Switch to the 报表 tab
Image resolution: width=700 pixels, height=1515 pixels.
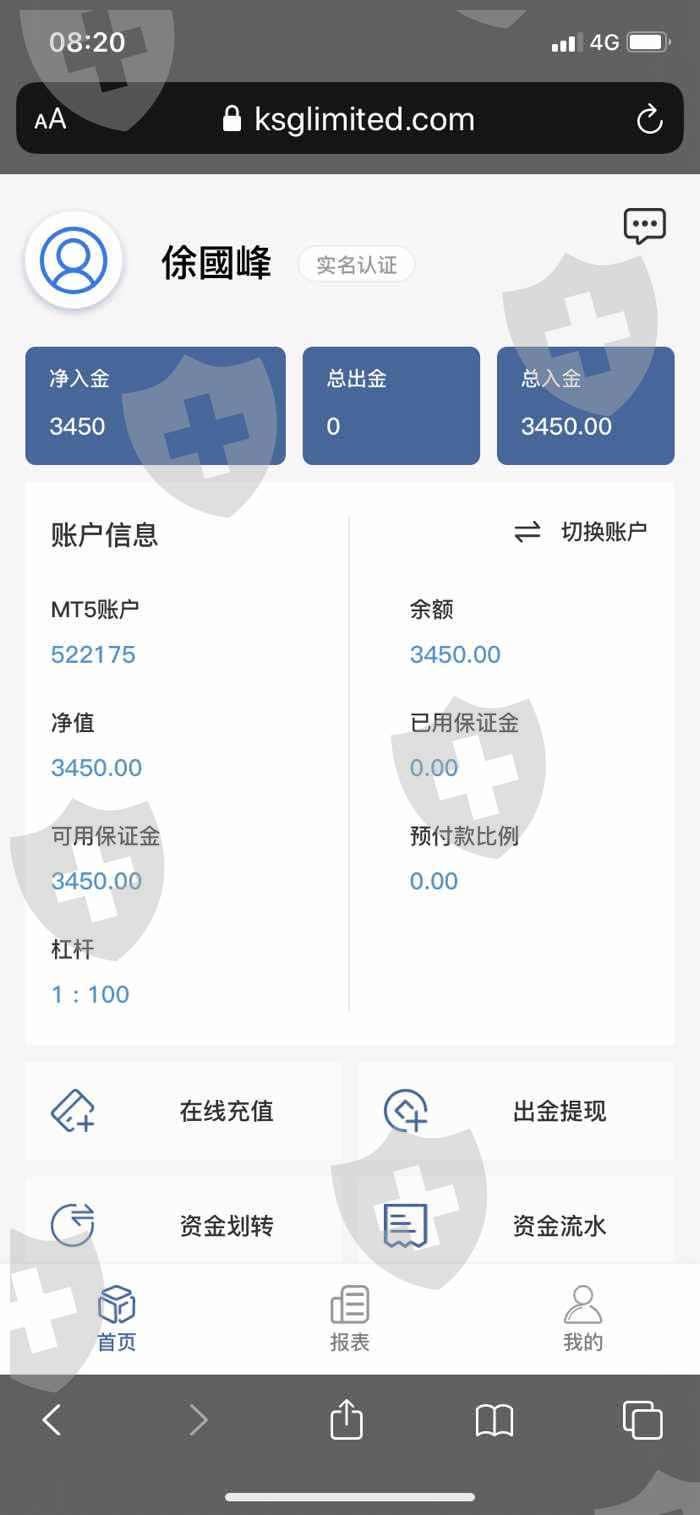point(350,1319)
